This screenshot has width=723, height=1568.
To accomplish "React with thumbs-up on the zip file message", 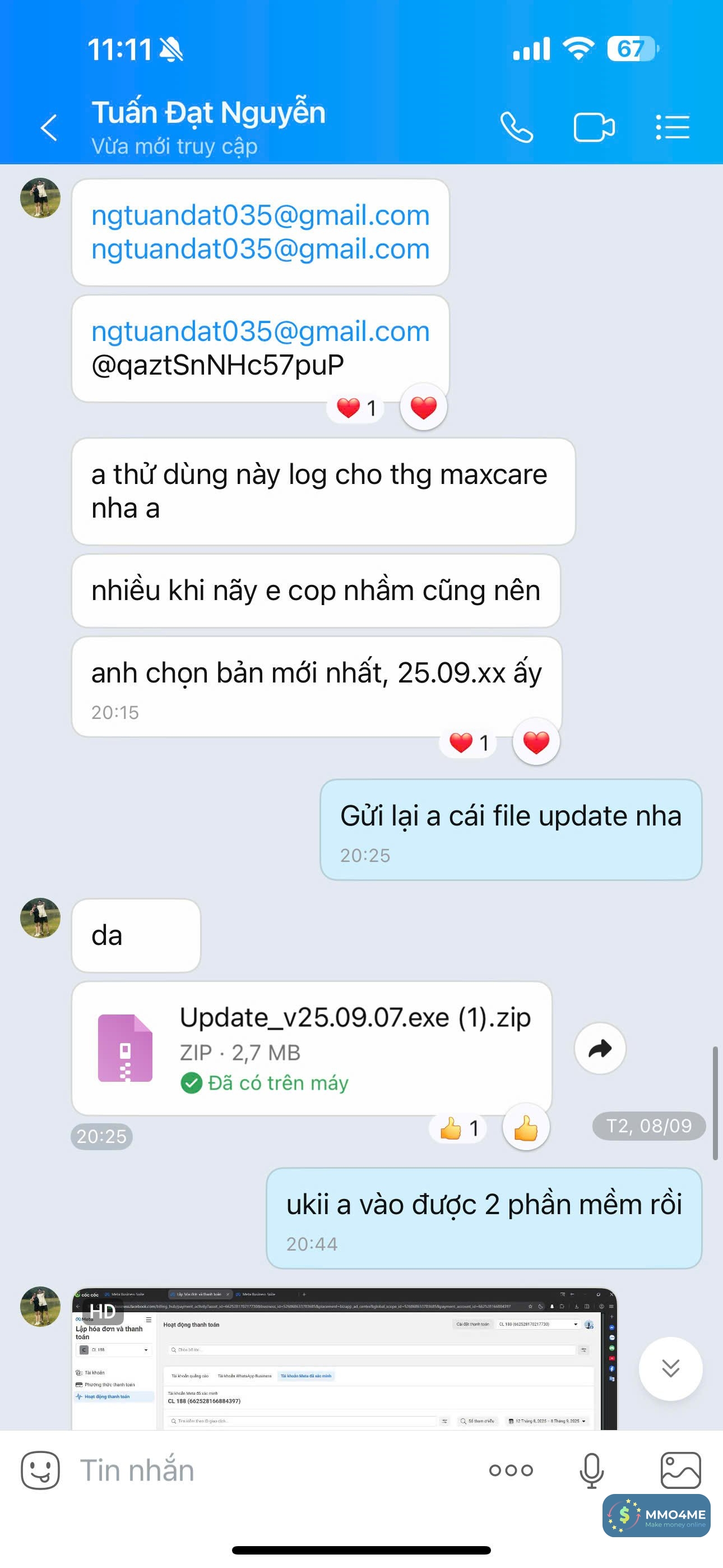I will (x=526, y=1127).
